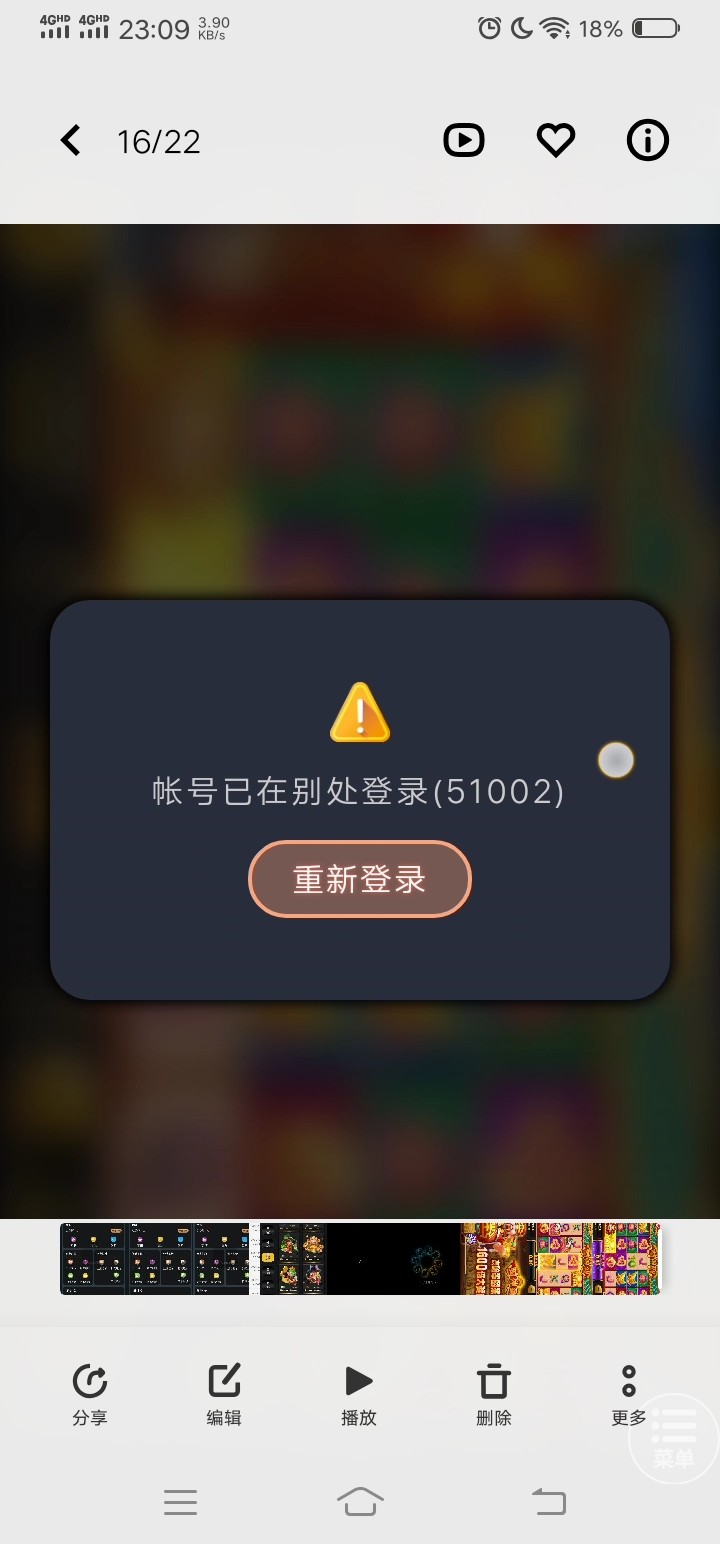The height and width of the screenshot is (1544, 720).
Task: Open photo details with the info icon
Action: [647, 141]
